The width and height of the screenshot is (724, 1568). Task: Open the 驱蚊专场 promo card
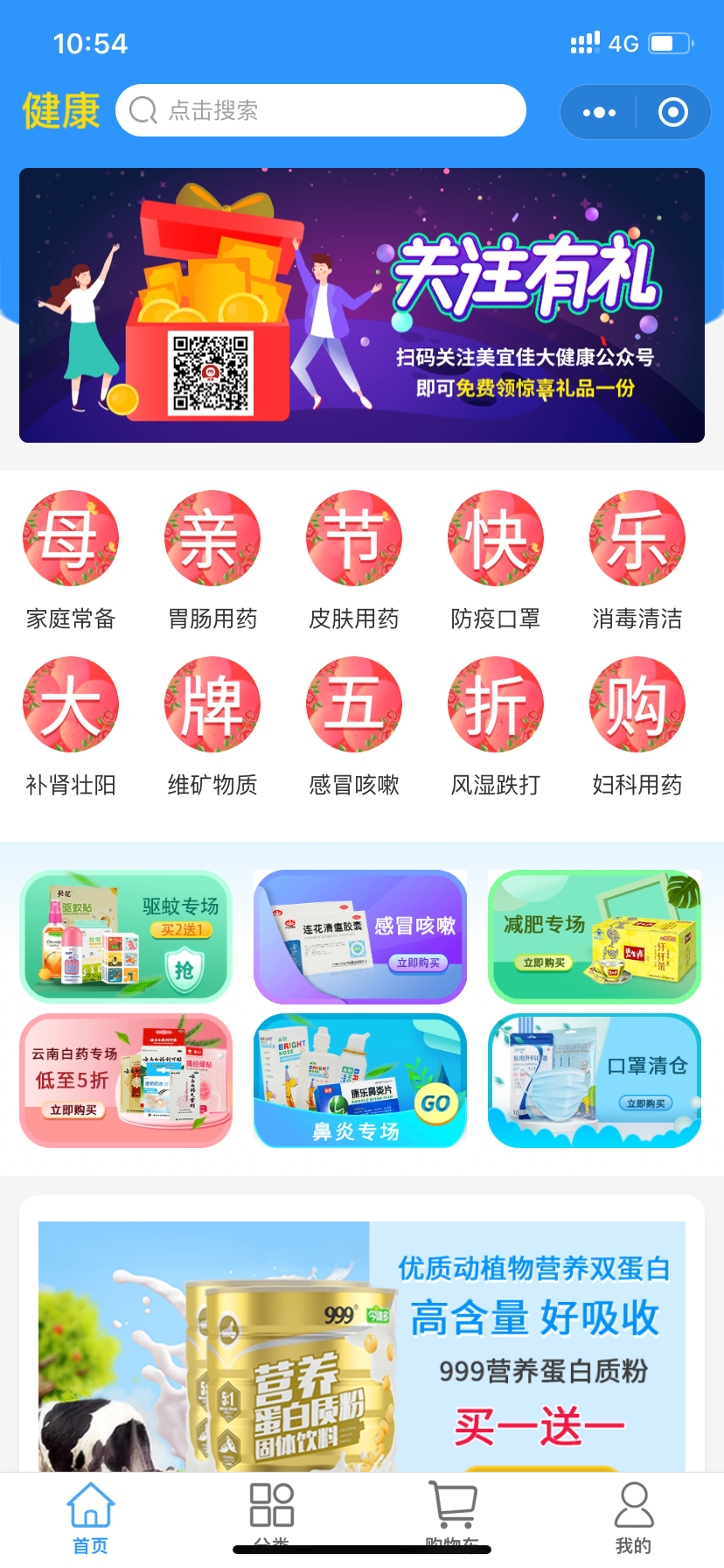126,936
